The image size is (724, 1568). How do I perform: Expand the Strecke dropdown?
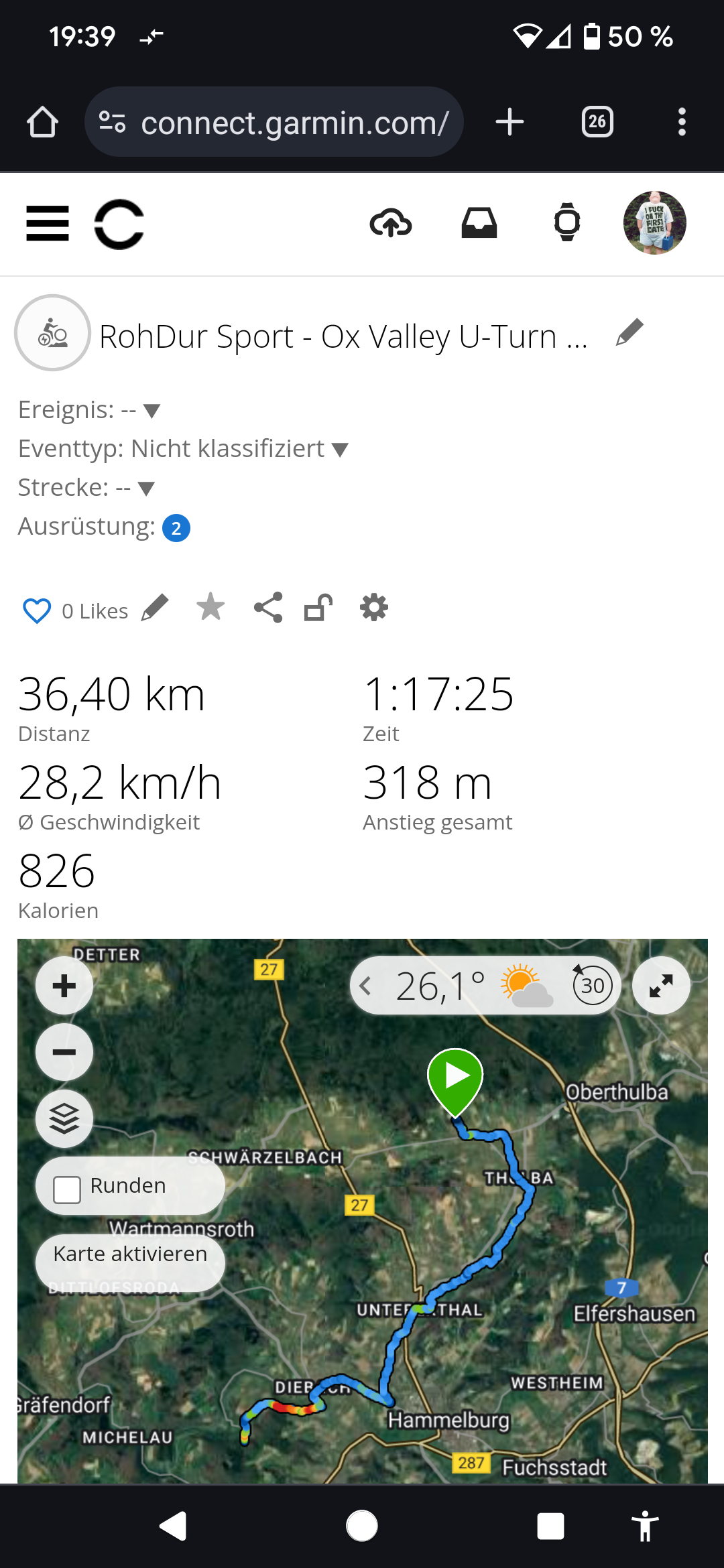145,488
